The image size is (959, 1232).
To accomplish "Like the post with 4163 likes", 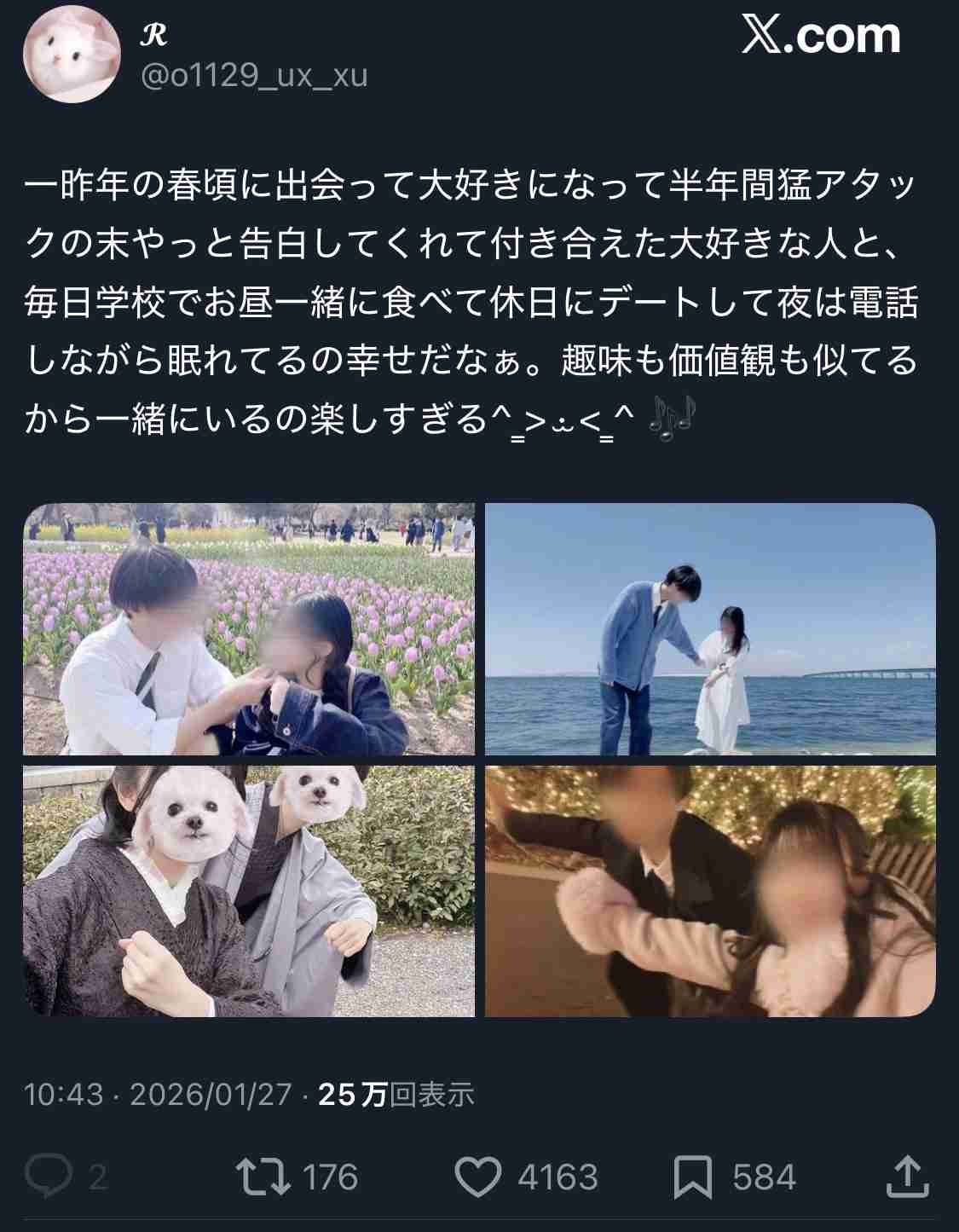I will [478, 1177].
